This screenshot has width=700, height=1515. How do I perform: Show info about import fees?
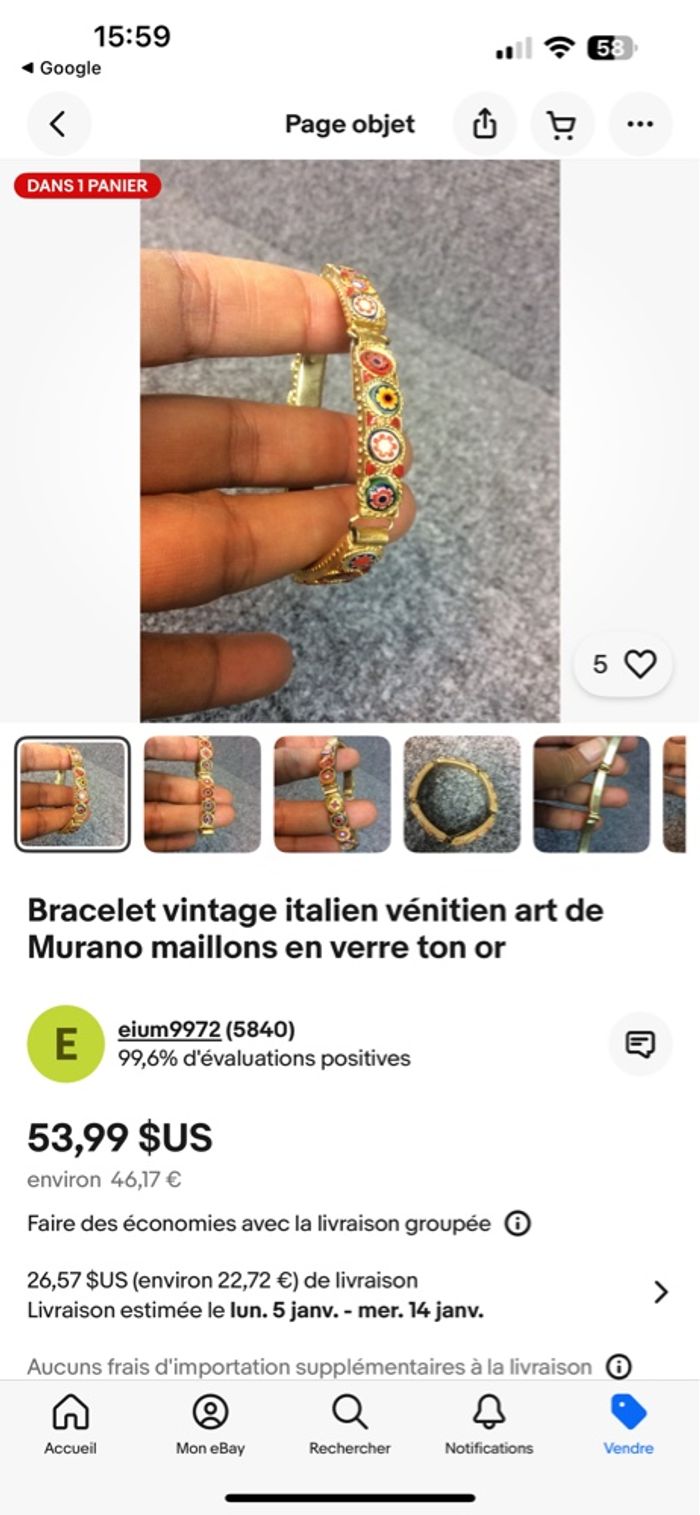click(619, 1366)
